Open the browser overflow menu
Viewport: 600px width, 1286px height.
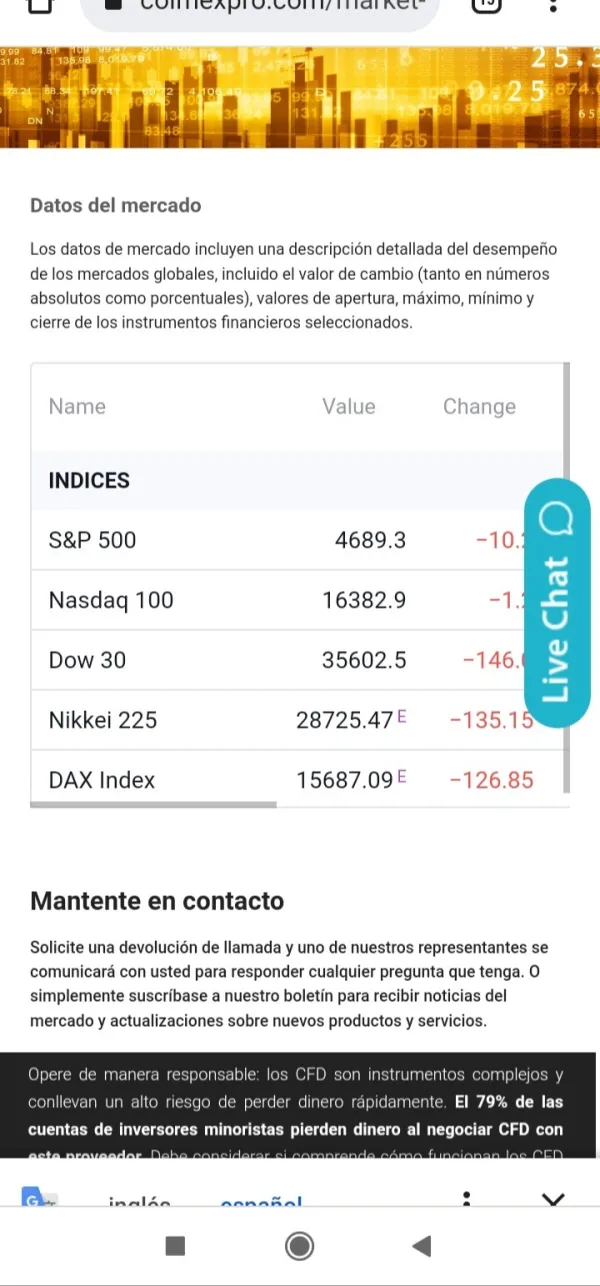[555, 6]
